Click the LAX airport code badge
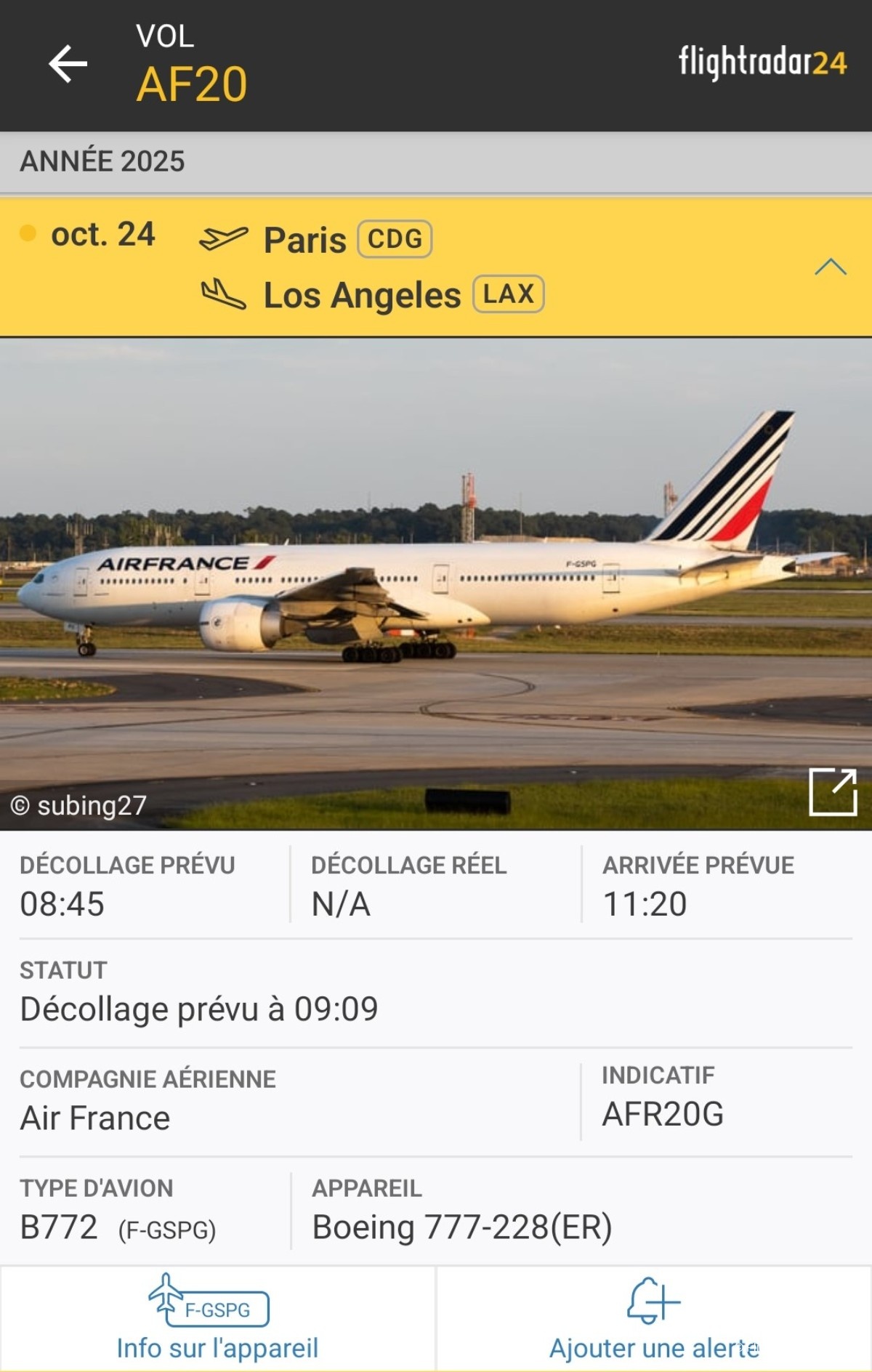This screenshot has height=1372, width=872. point(509,294)
